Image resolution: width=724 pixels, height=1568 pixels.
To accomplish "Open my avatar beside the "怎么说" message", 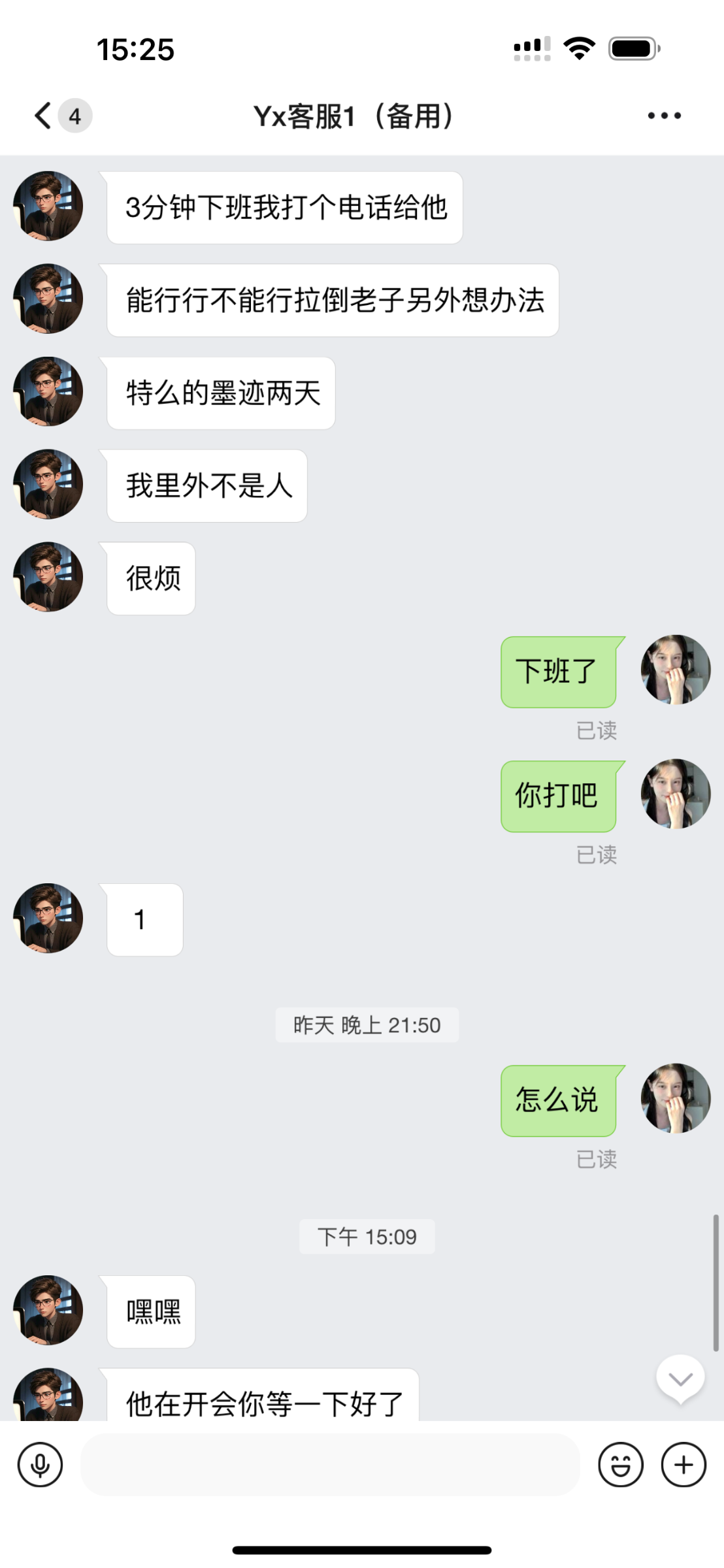I will coord(675,1098).
